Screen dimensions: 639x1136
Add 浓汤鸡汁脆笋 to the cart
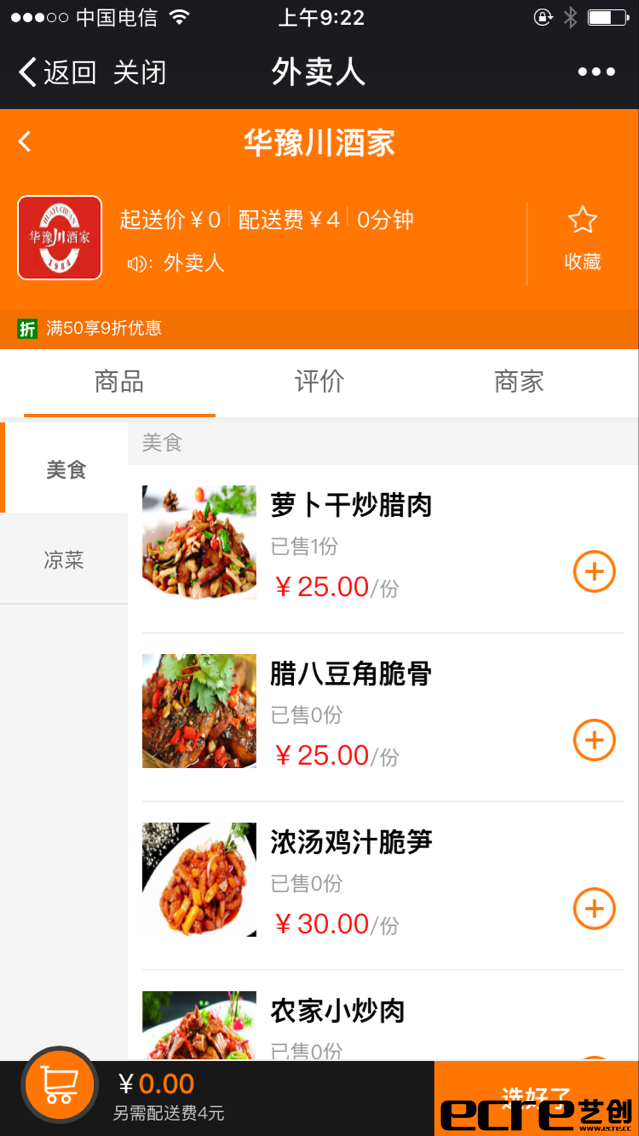[x=593, y=909]
